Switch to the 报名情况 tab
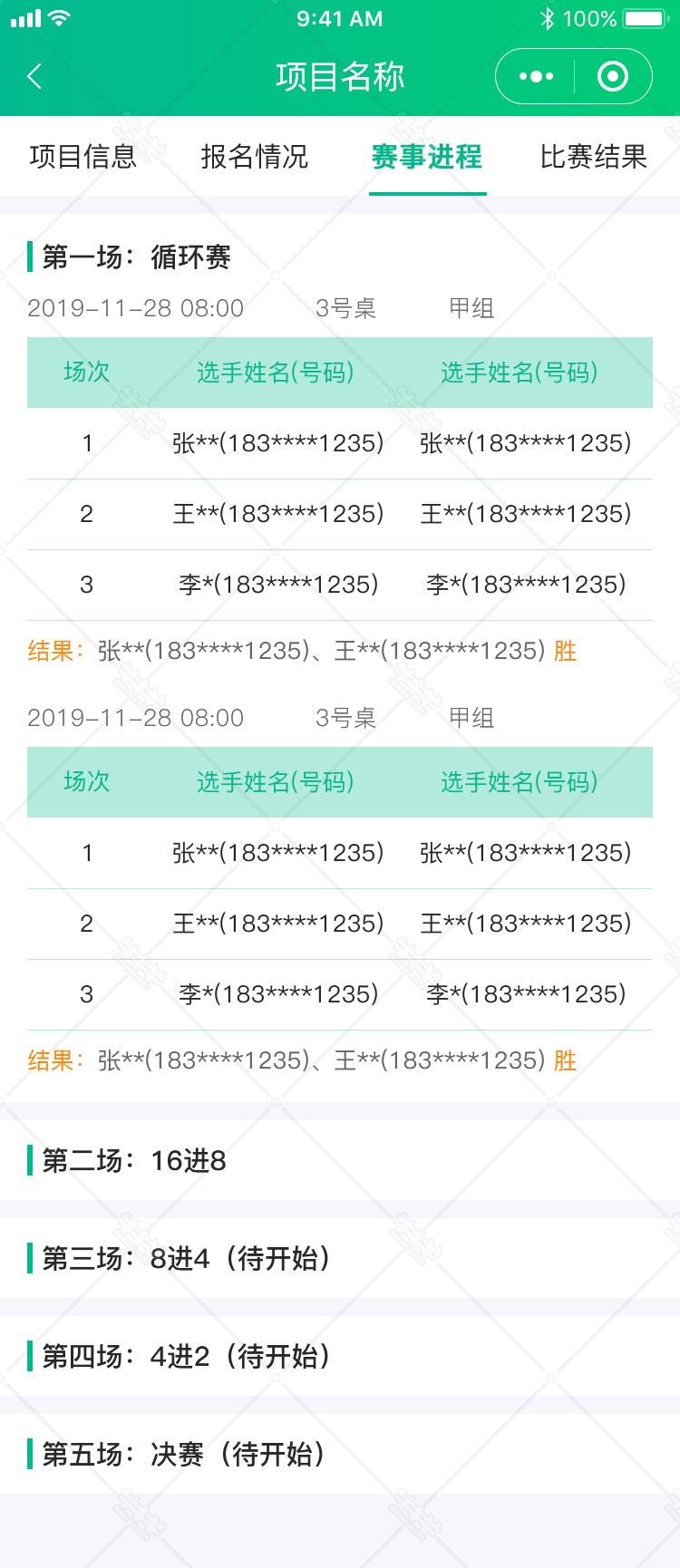This screenshot has width=680, height=1568. click(x=254, y=157)
